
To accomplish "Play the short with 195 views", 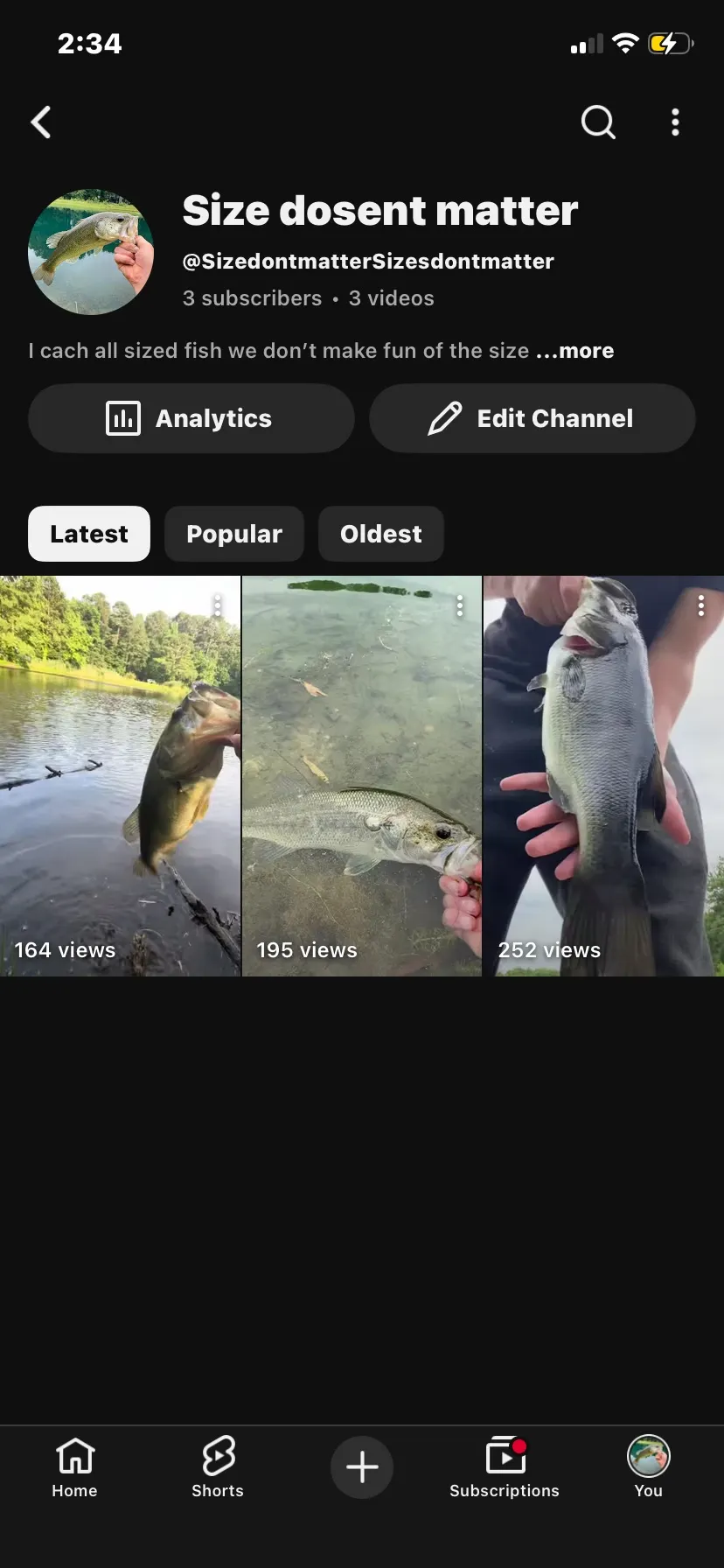I will (362, 776).
